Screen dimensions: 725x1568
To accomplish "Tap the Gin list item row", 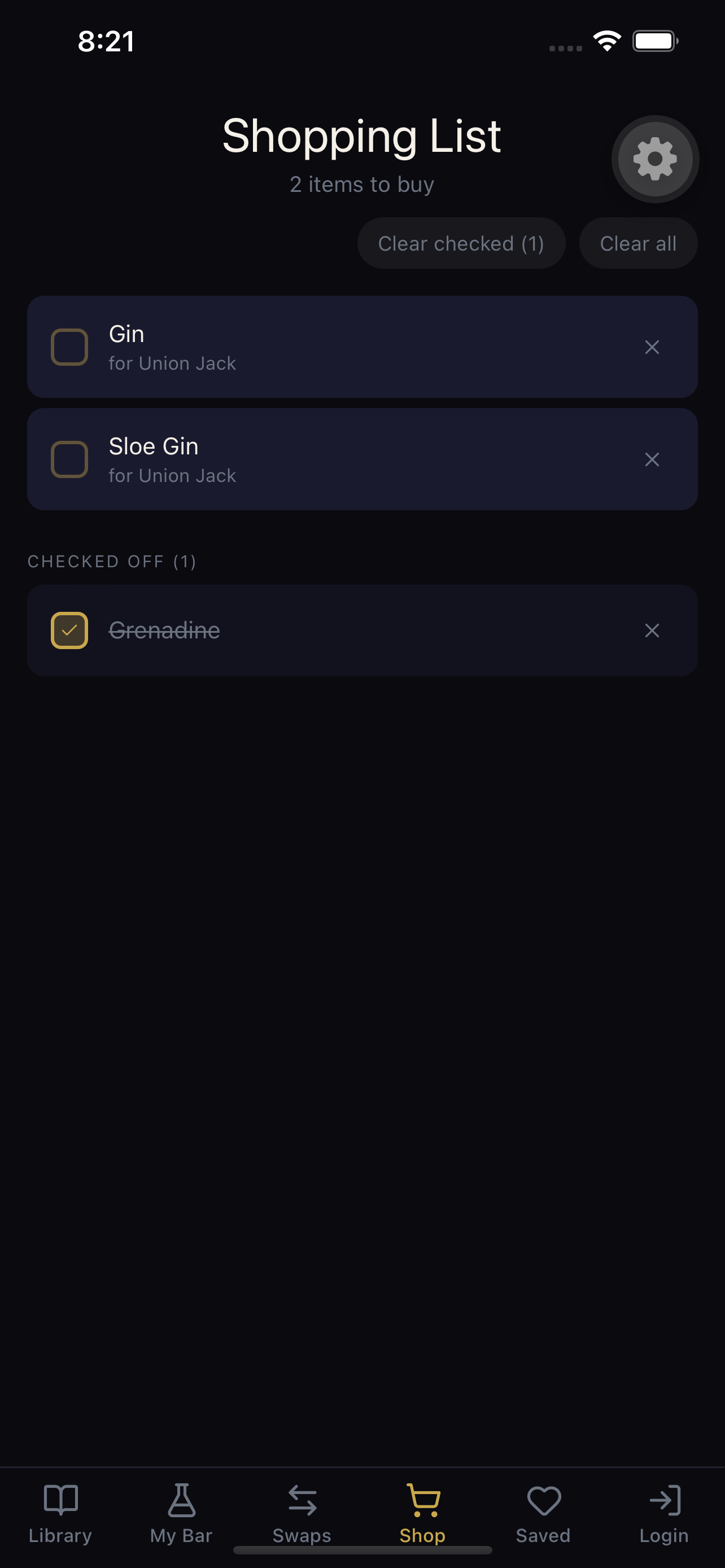I will pos(304,347).
